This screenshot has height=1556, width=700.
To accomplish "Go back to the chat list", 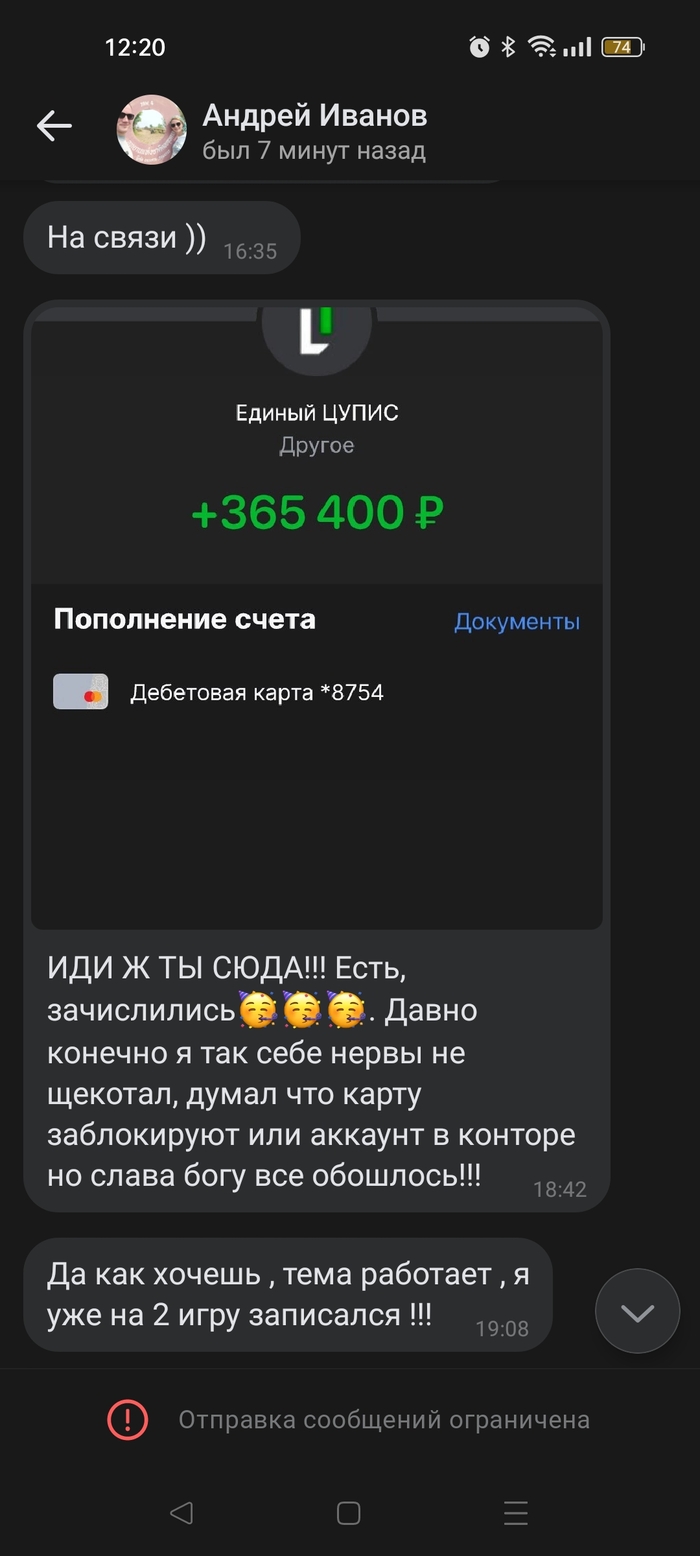I will (54, 126).
